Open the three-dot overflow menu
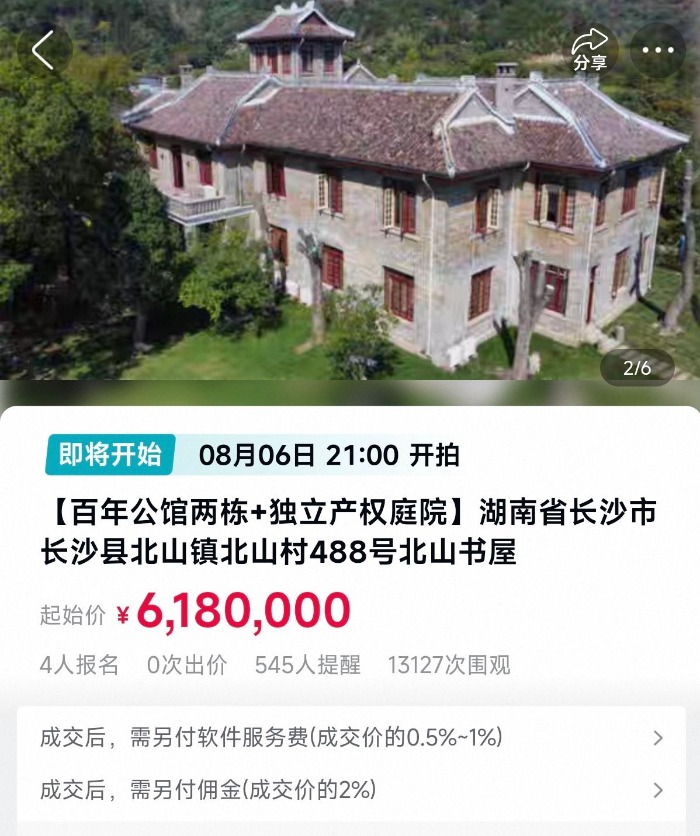The width and height of the screenshot is (700, 836). (657, 50)
